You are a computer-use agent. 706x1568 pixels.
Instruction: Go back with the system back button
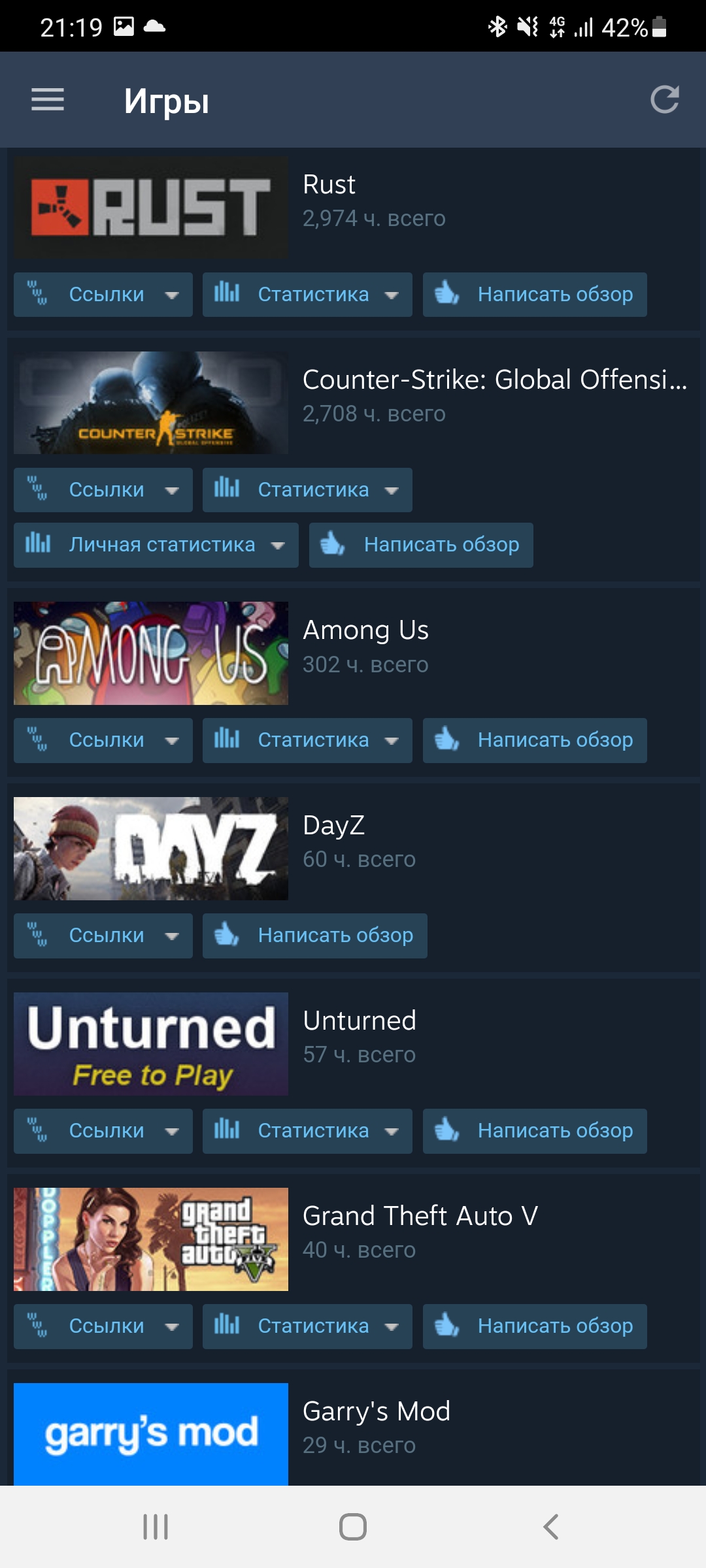click(550, 1527)
